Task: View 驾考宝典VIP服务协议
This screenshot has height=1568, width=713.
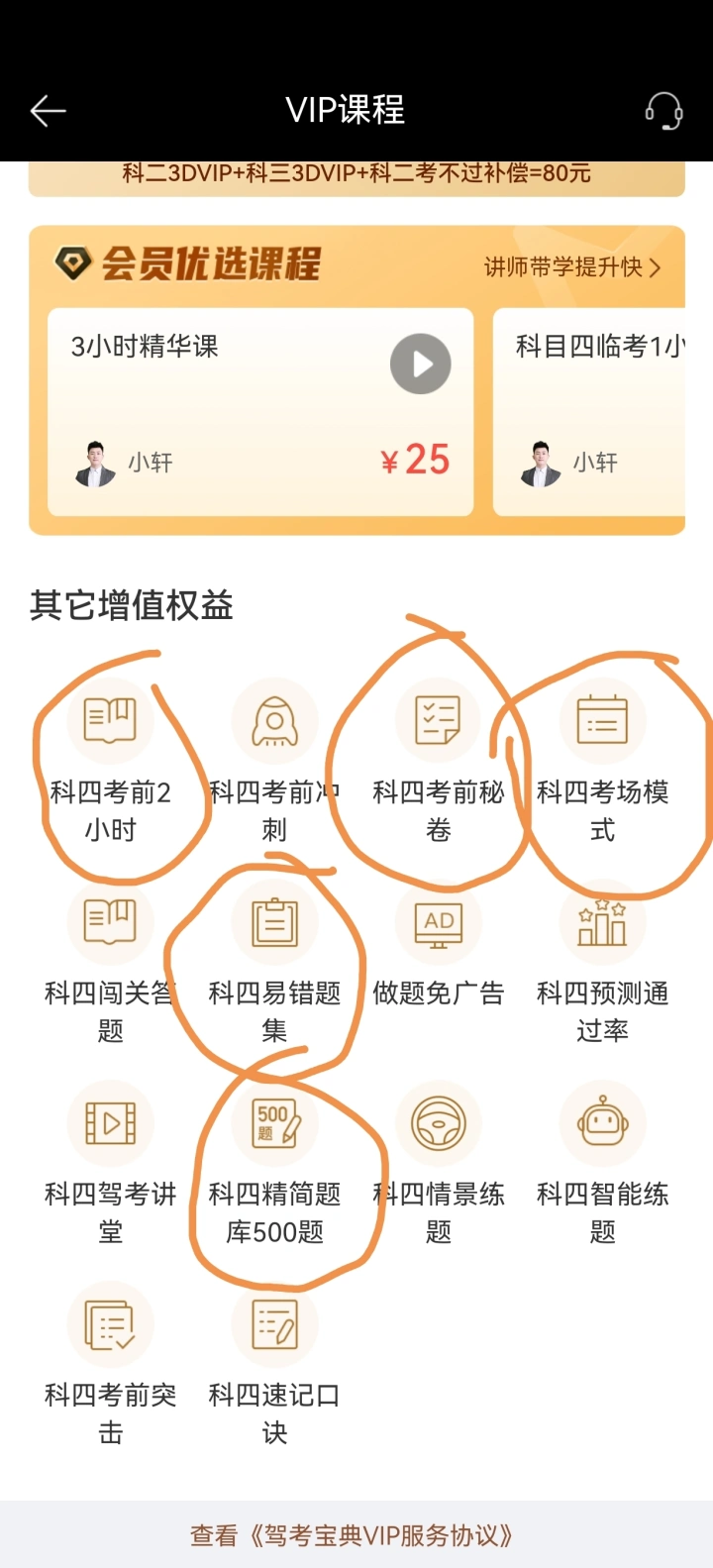Action: [354, 1535]
